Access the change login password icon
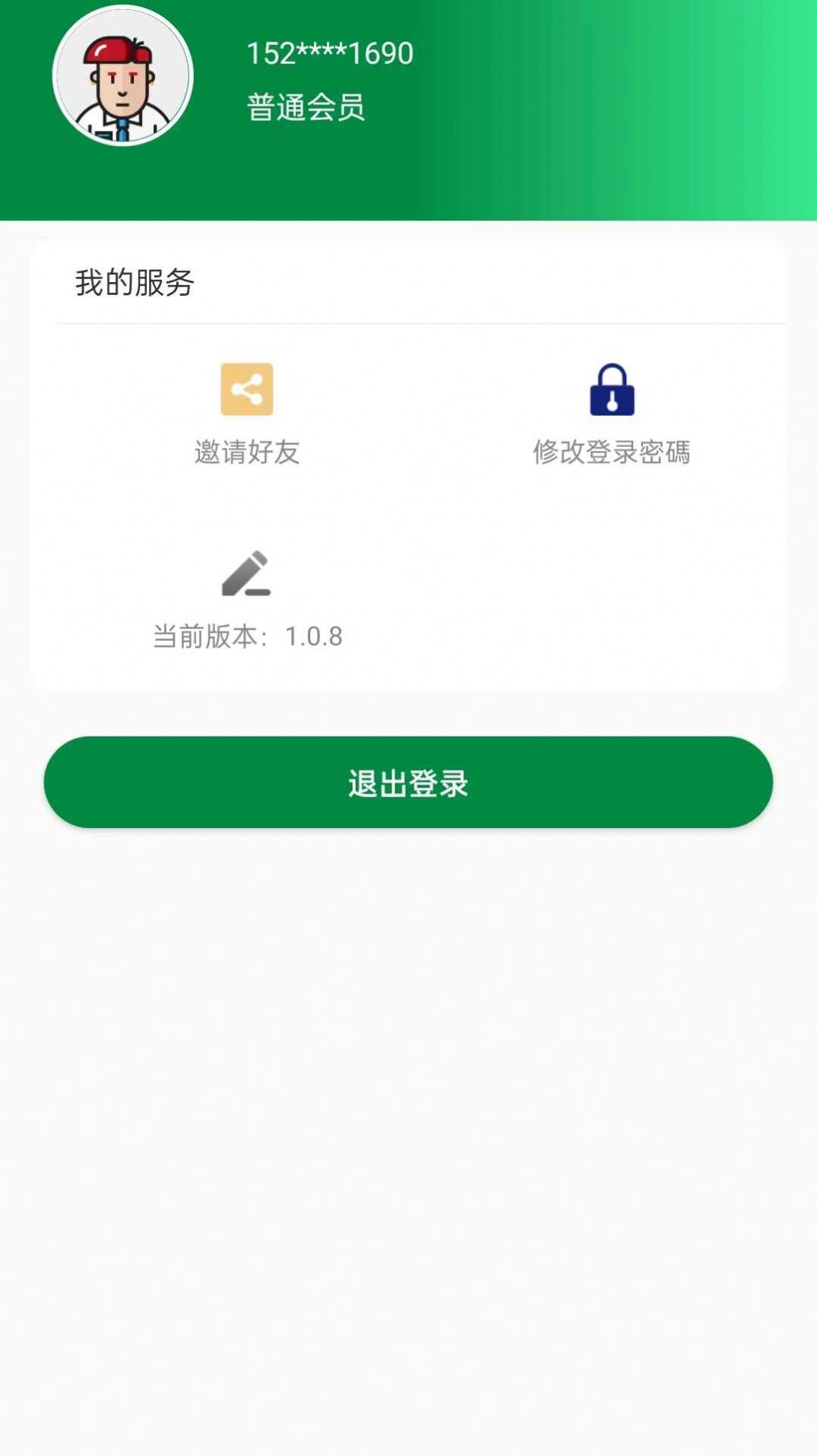This screenshot has width=817, height=1456. (x=613, y=390)
